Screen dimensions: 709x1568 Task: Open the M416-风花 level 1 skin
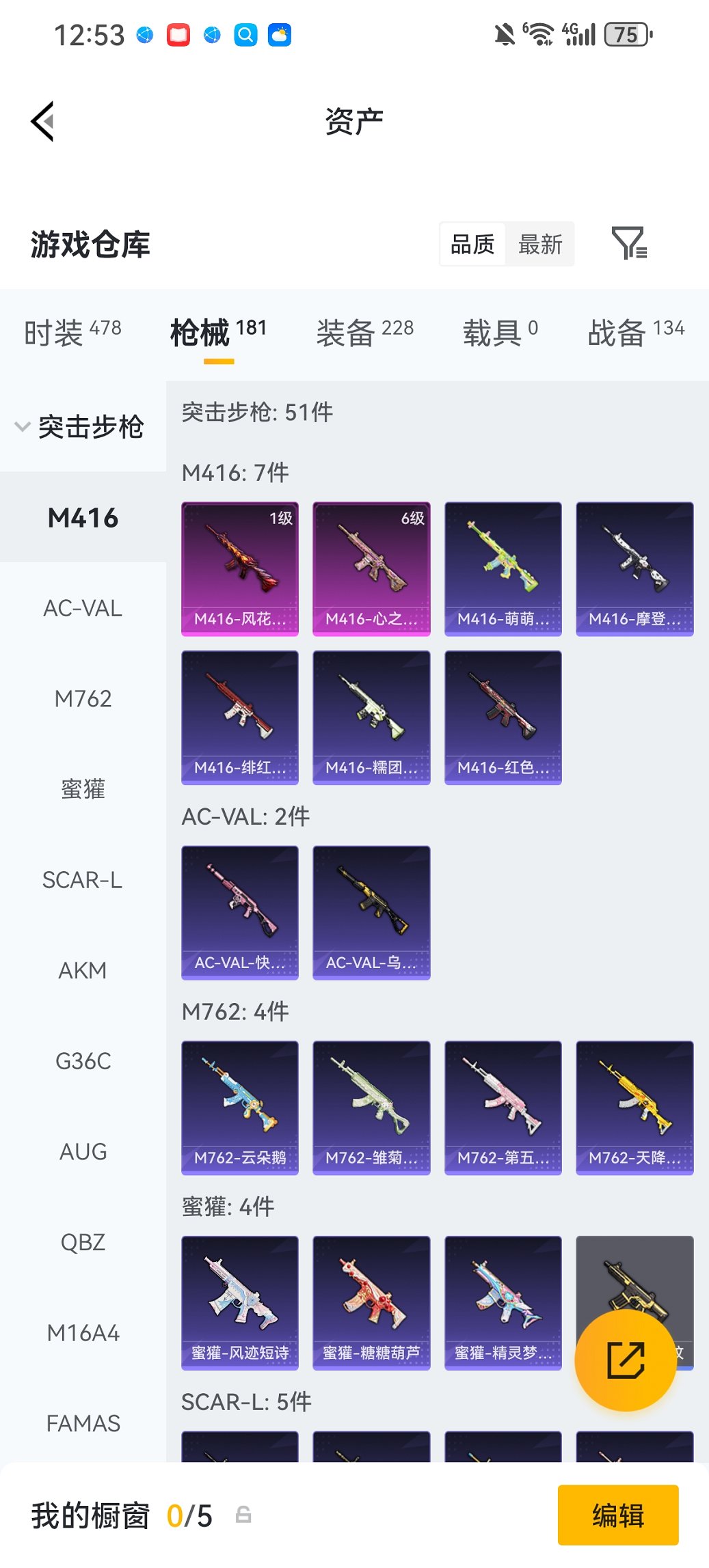(240, 568)
